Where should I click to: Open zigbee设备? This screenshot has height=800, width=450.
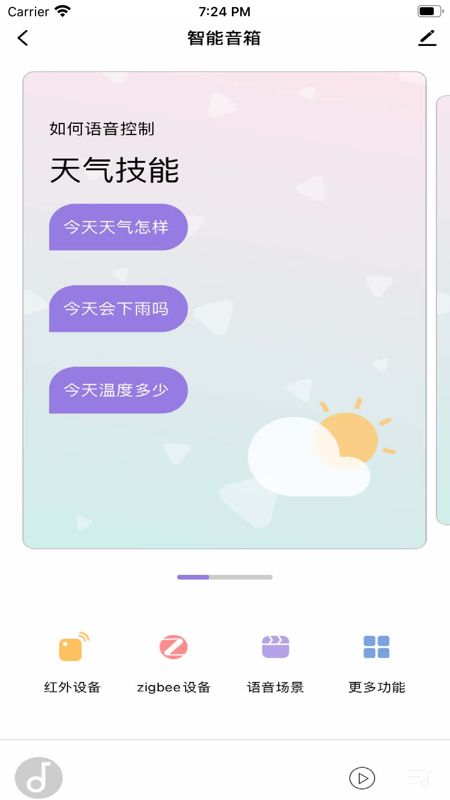click(173, 663)
